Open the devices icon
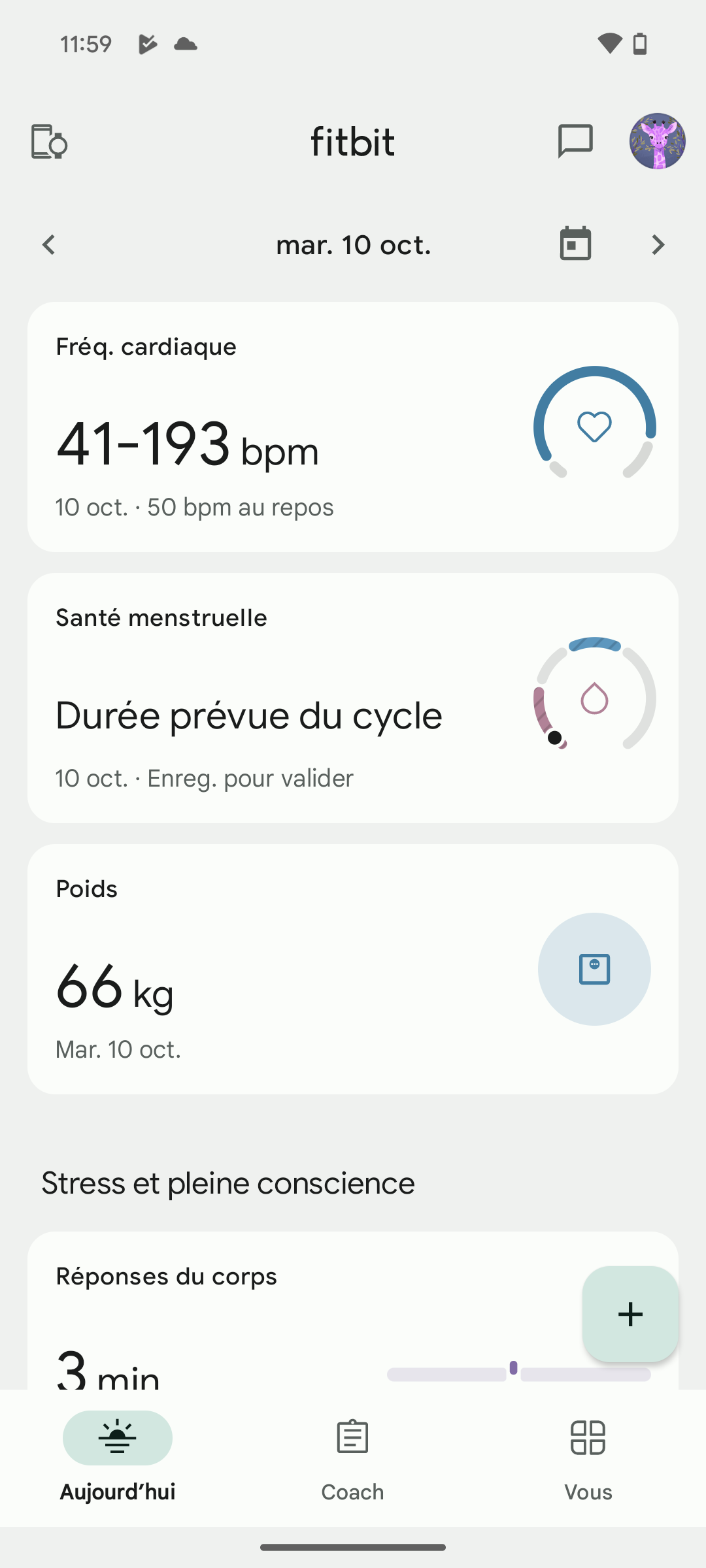 click(49, 142)
